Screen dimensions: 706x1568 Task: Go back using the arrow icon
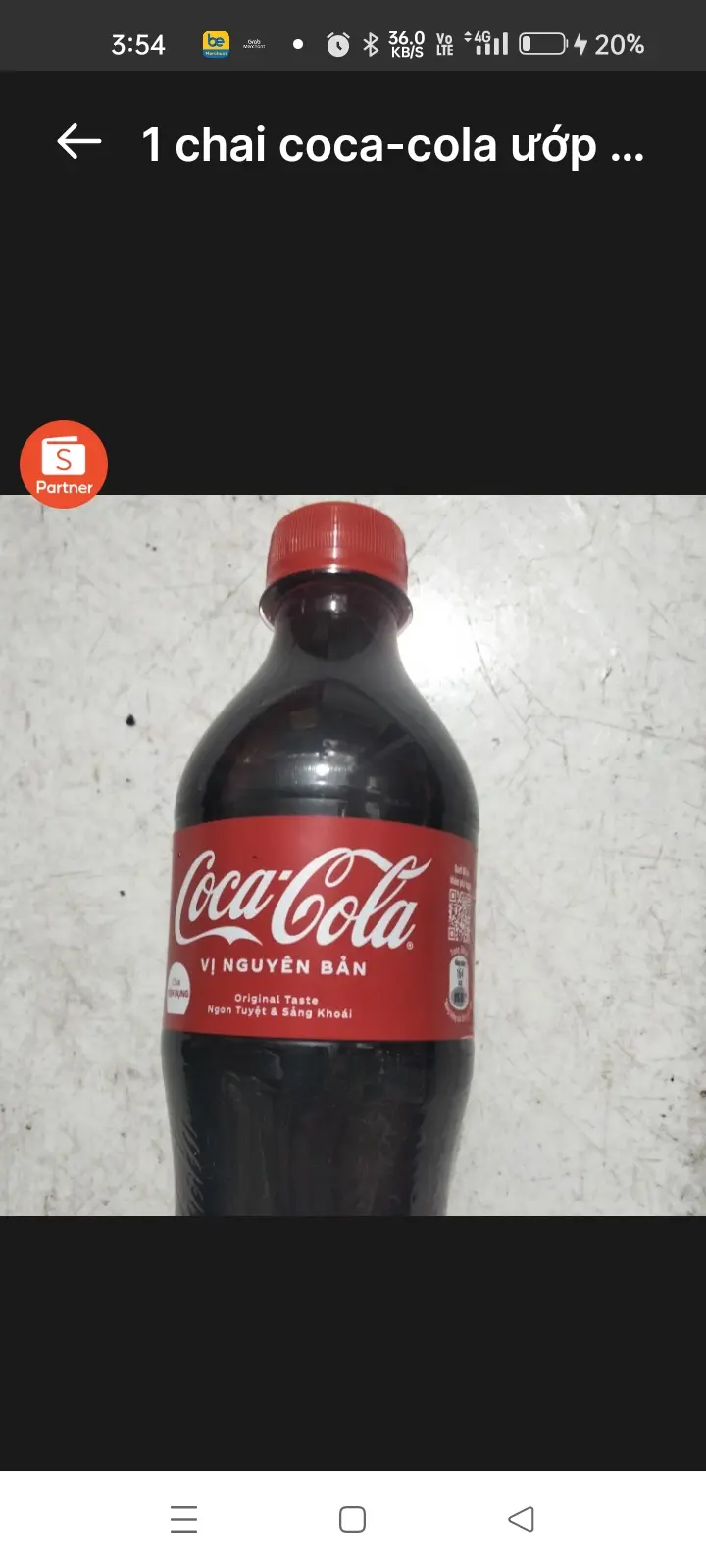[x=79, y=142]
